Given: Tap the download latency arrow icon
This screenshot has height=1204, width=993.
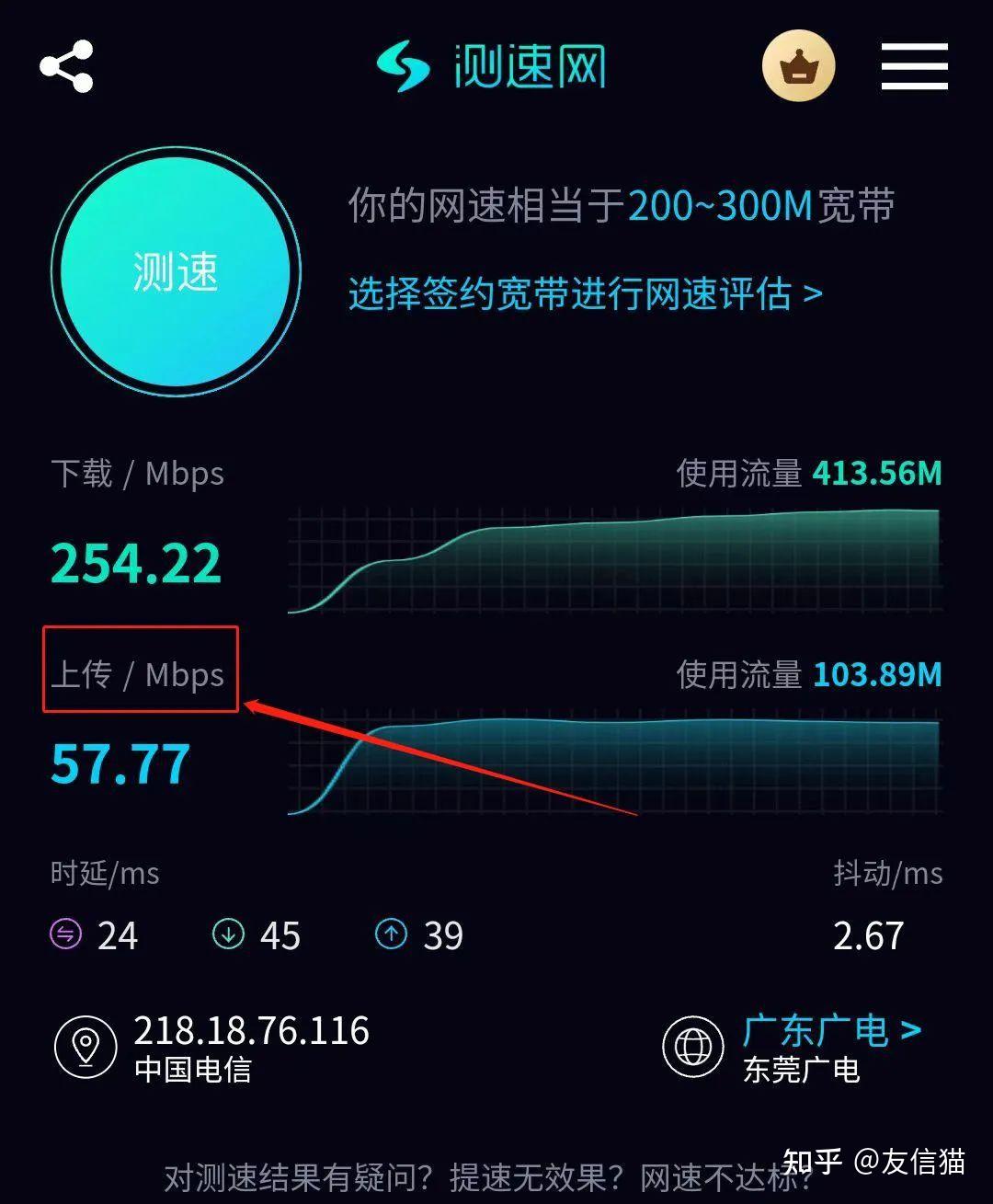Looking at the screenshot, I should pyautogui.click(x=227, y=935).
